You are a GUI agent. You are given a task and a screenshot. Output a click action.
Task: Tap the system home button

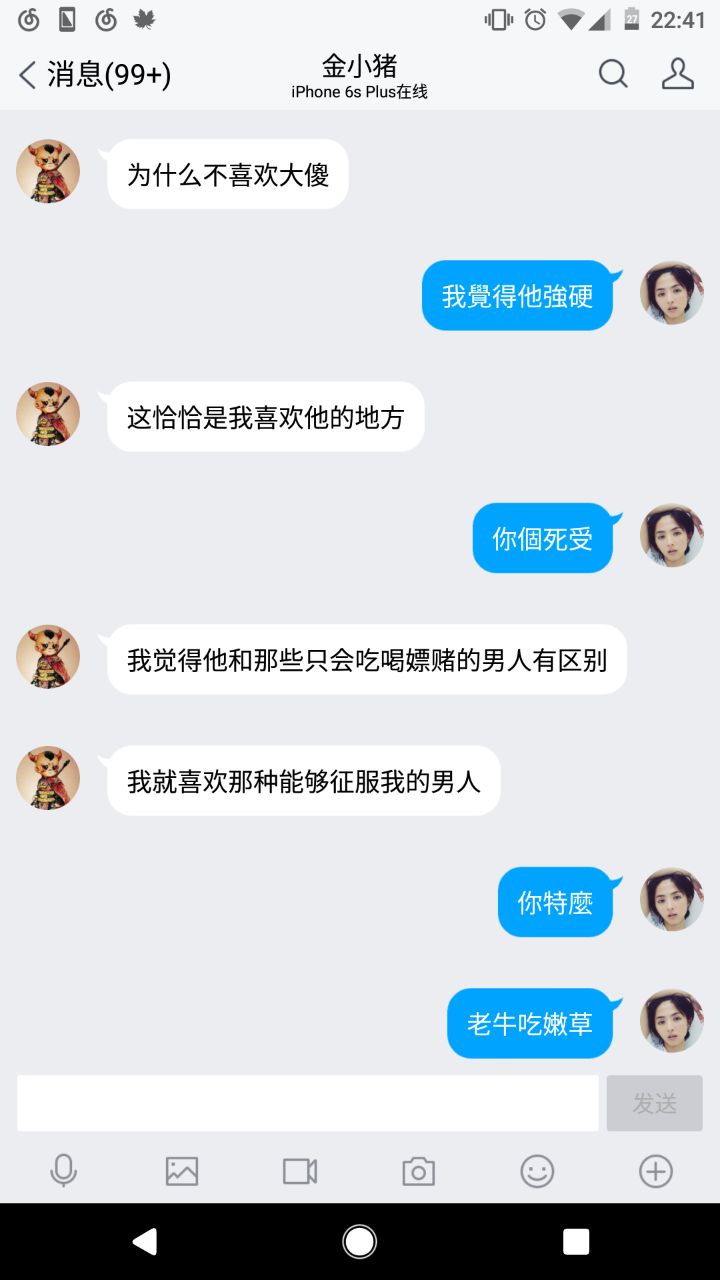[360, 1241]
